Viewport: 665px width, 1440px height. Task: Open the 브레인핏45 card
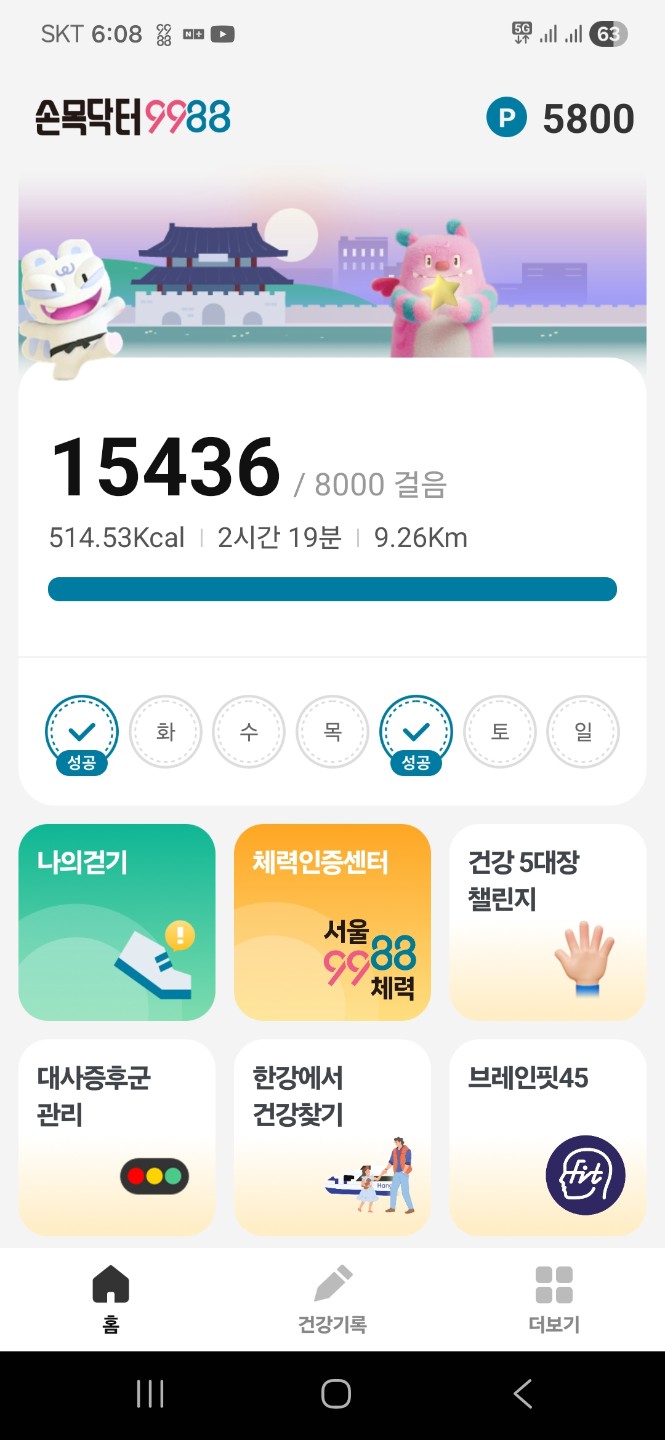click(547, 1136)
